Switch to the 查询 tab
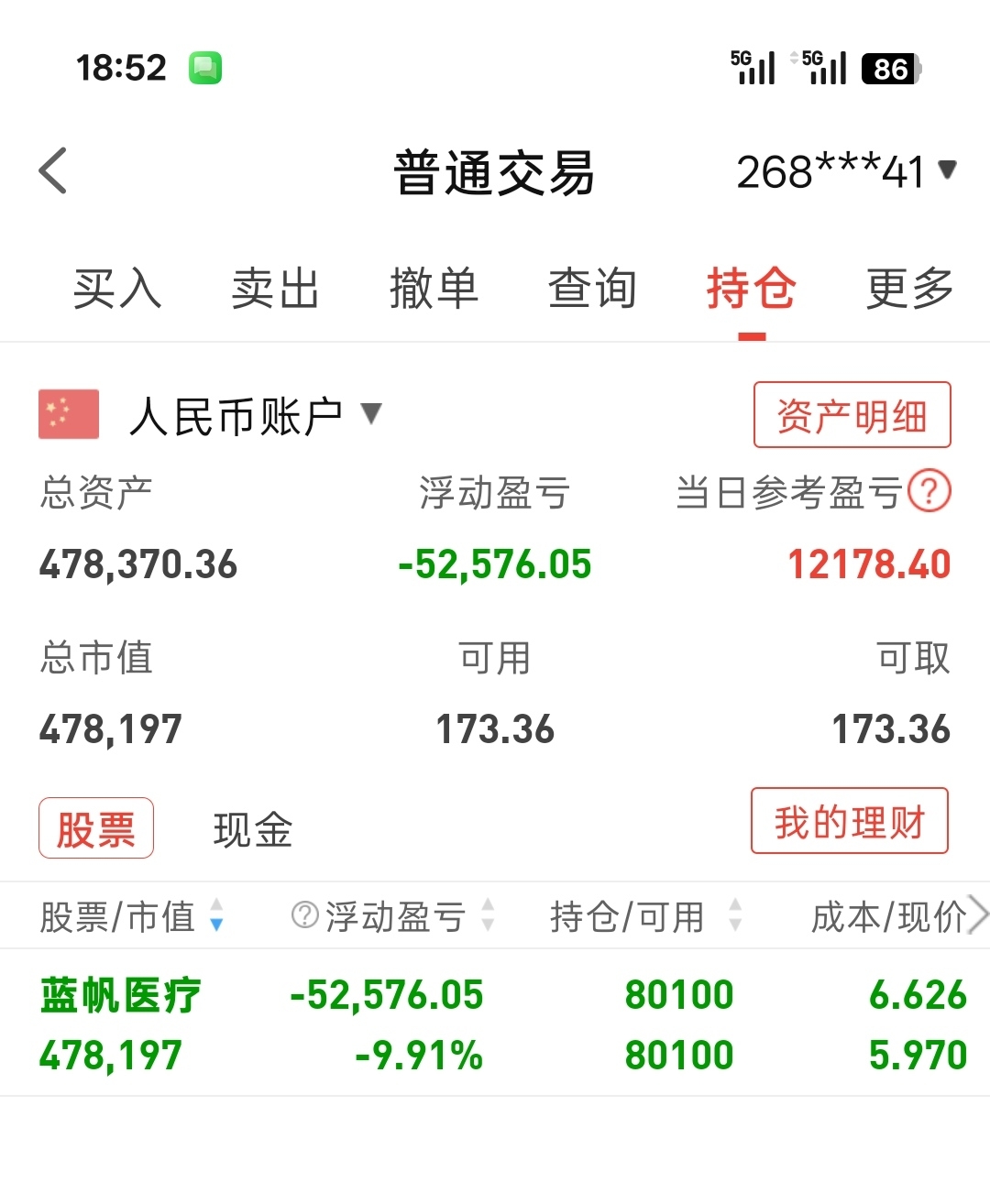Image resolution: width=990 pixels, height=1204 pixels. click(x=592, y=289)
